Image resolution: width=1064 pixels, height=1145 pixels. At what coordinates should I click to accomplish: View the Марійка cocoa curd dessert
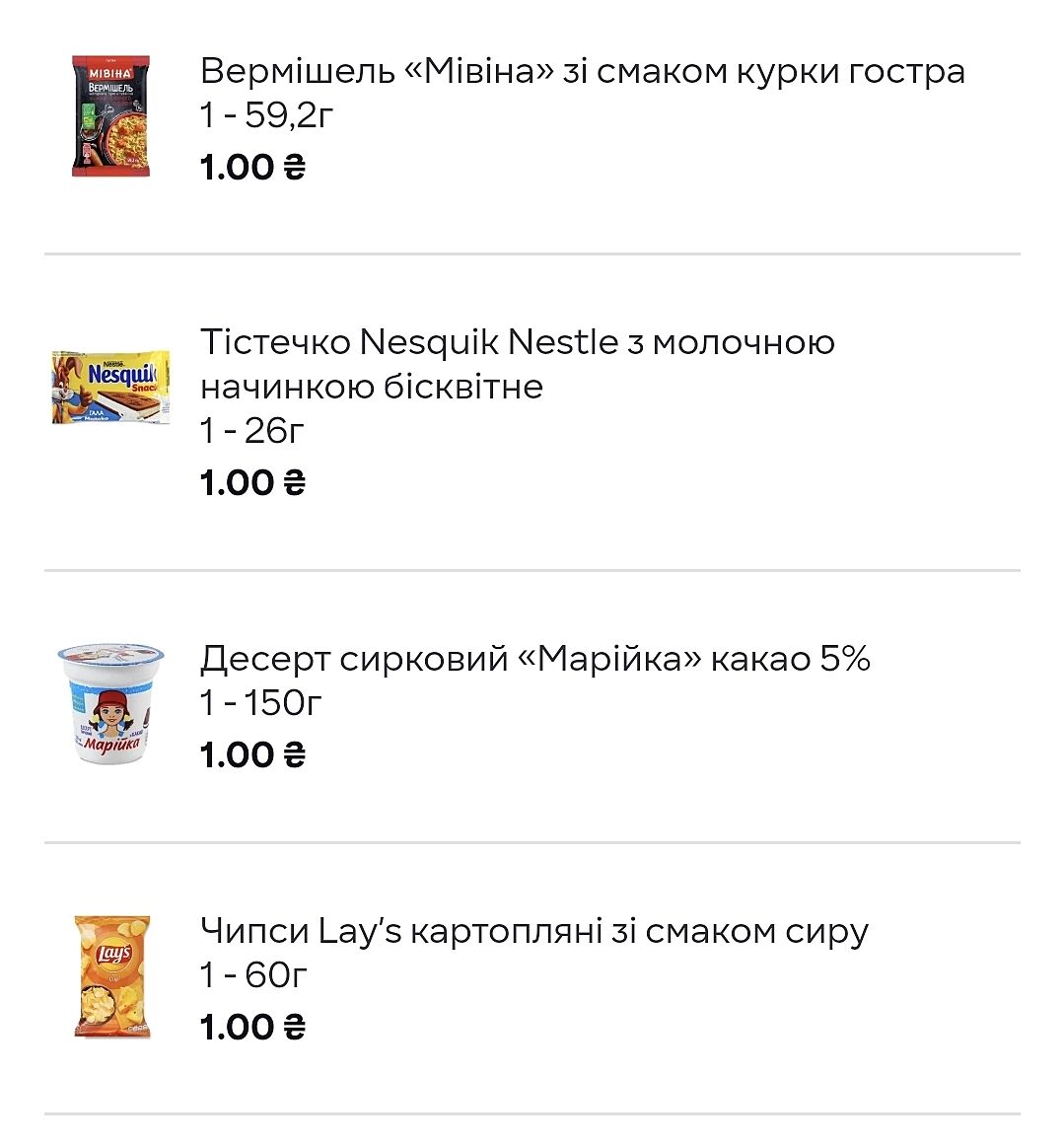click(534, 659)
